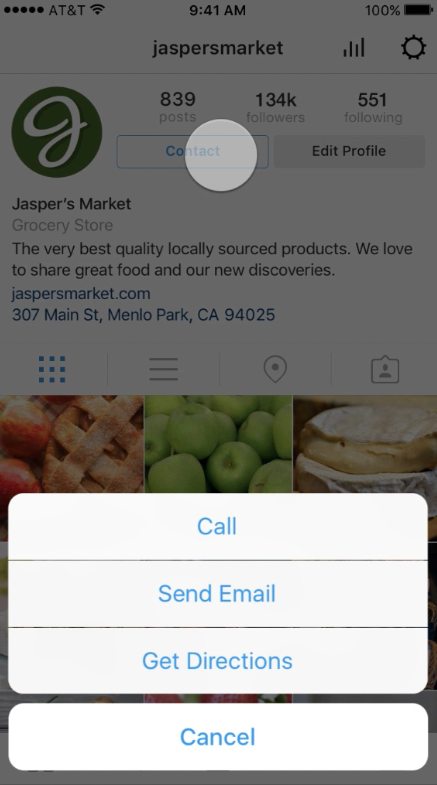
Task: Open the 307 Main St address link
Action: click(x=143, y=315)
